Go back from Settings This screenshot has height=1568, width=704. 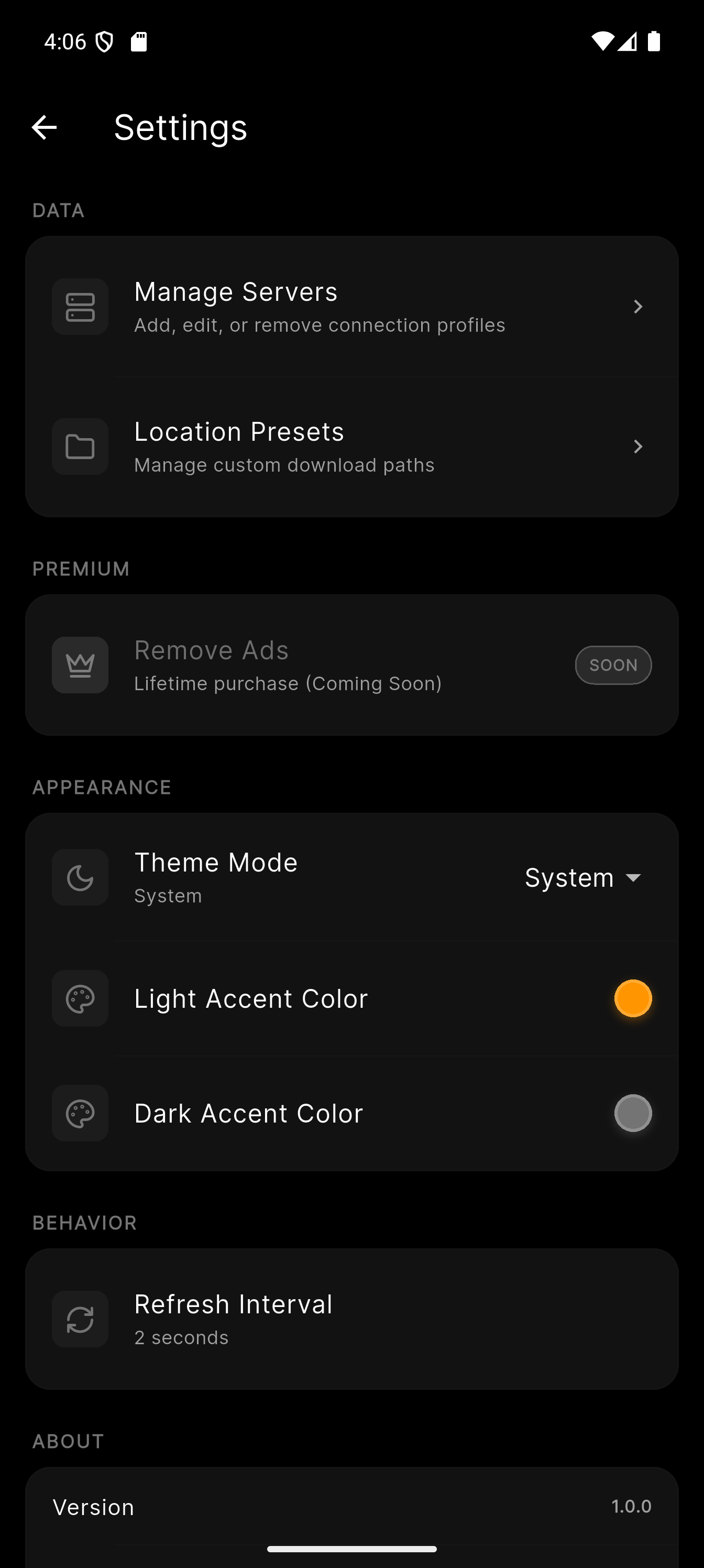coord(44,127)
